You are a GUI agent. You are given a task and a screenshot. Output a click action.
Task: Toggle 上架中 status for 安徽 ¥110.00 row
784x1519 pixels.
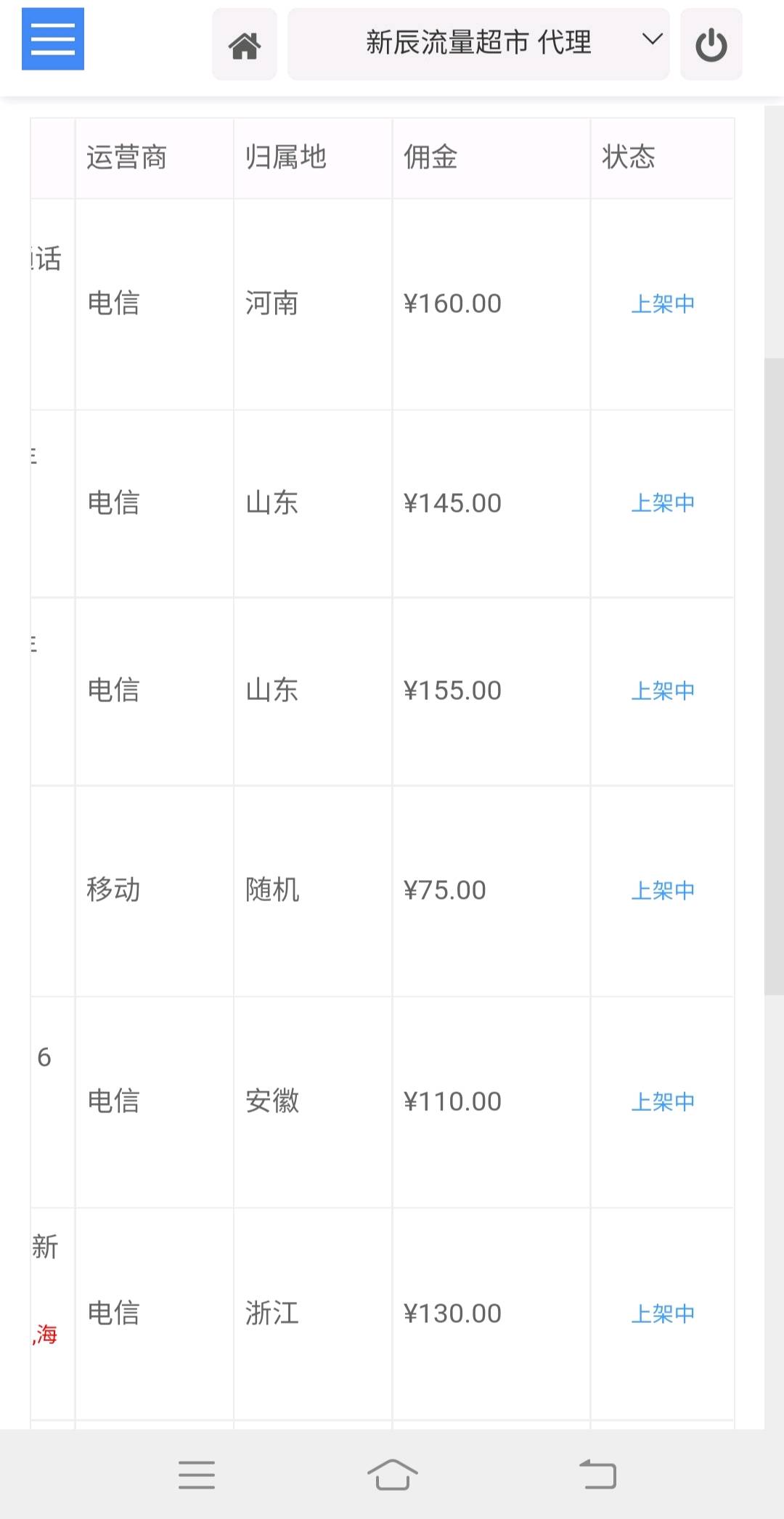[x=663, y=1101]
